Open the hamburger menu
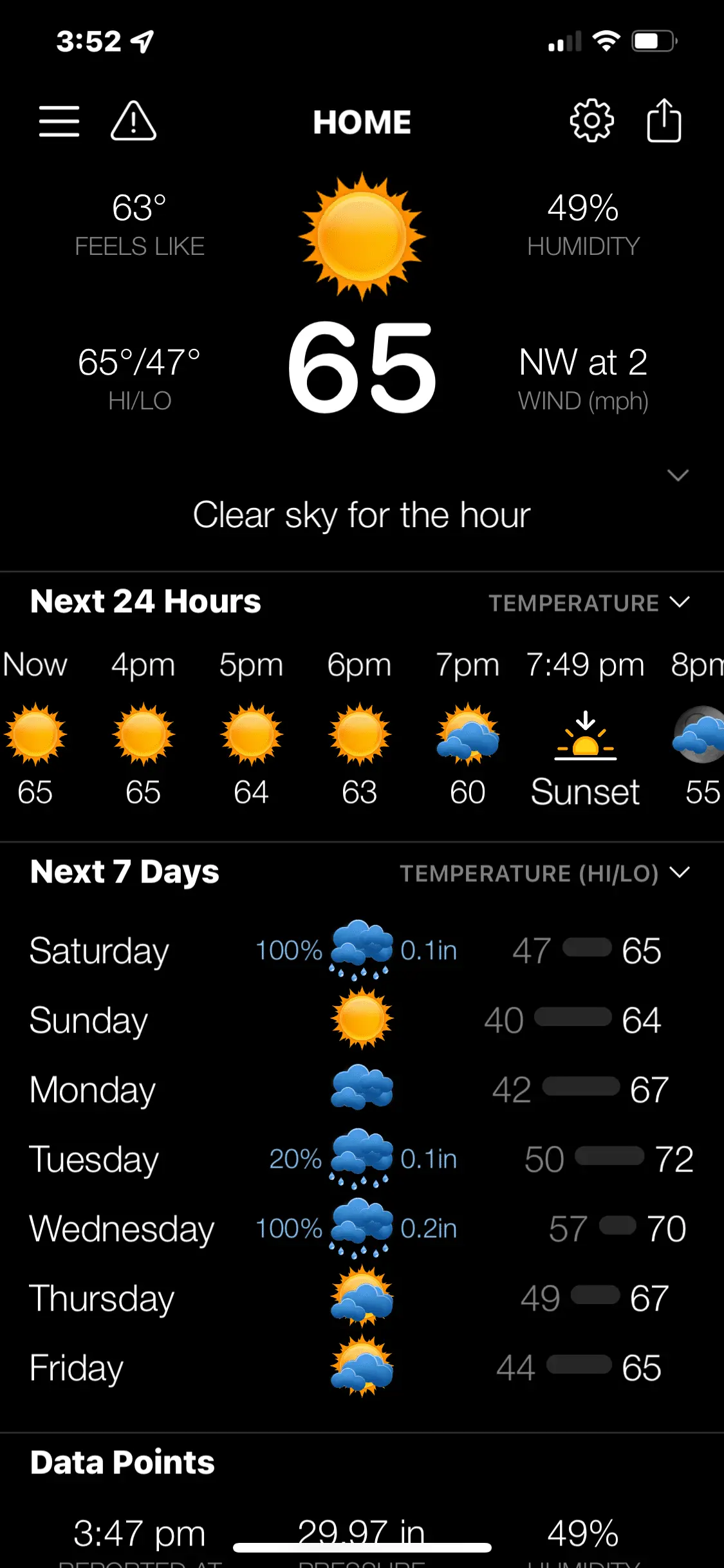The height and width of the screenshot is (1568, 724). [59, 122]
